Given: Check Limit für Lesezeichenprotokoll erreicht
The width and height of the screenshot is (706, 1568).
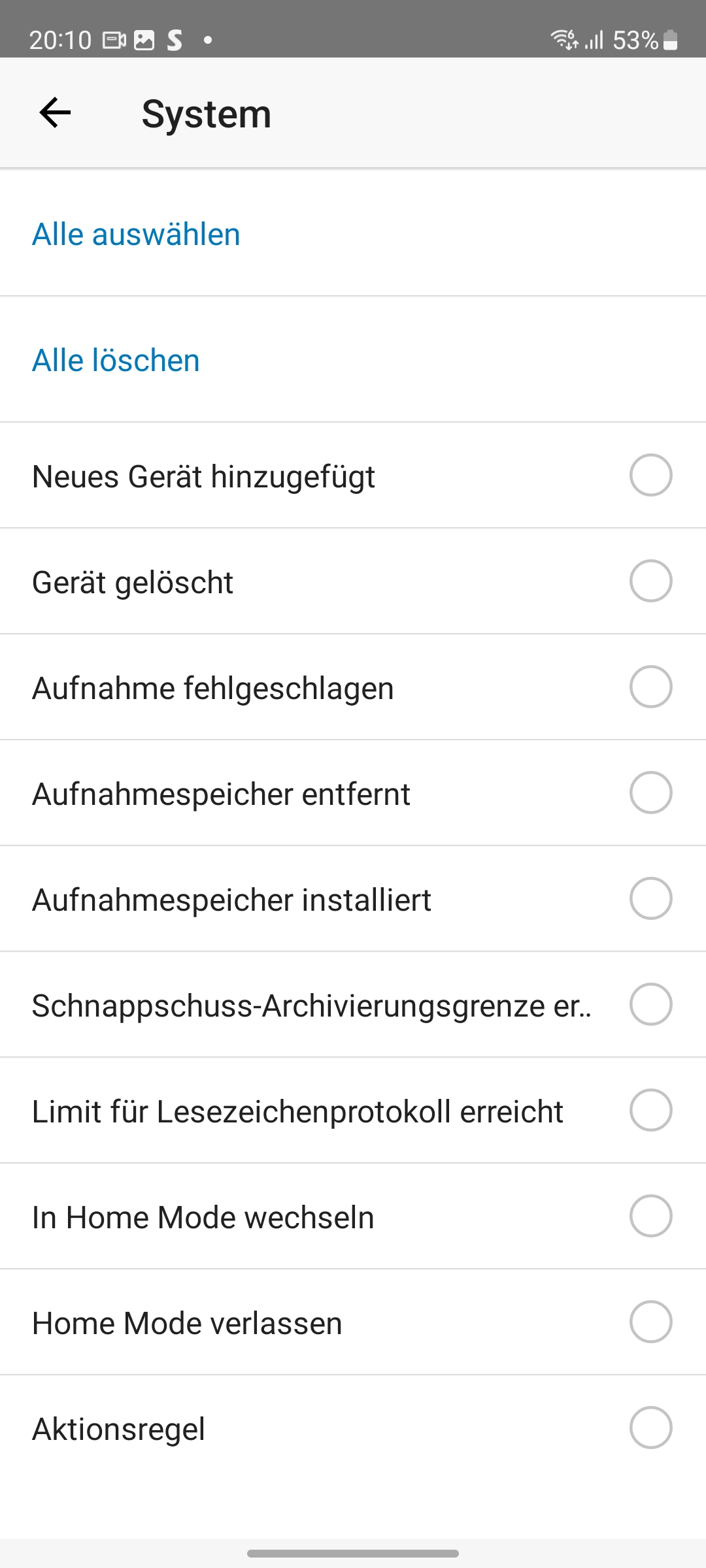Looking at the screenshot, I should pyautogui.click(x=650, y=1110).
